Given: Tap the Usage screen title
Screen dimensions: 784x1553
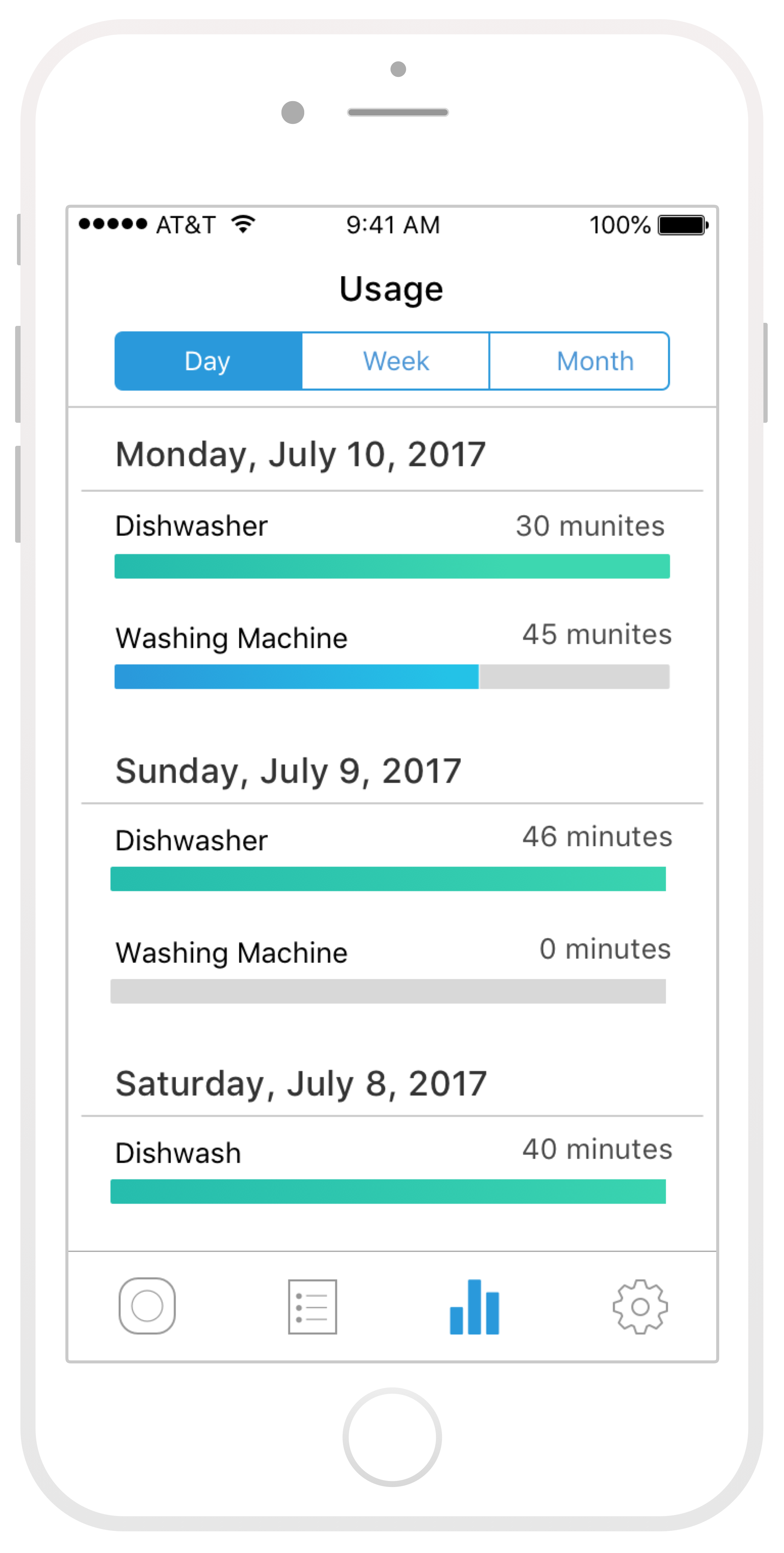Looking at the screenshot, I should (391, 289).
